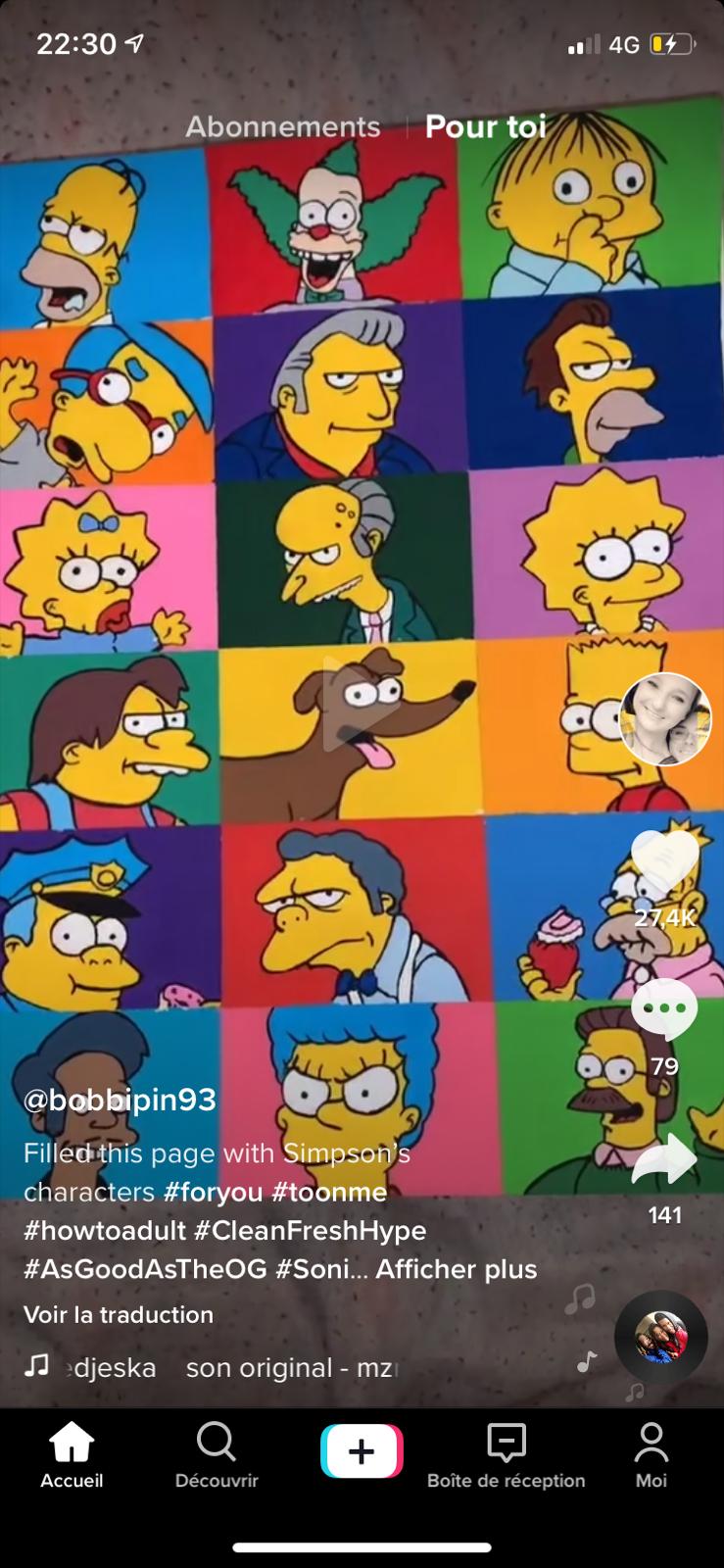Screen dimensions: 724x1568
Task: Expand caption with Afficher plus
Action: pyautogui.click(x=456, y=1269)
